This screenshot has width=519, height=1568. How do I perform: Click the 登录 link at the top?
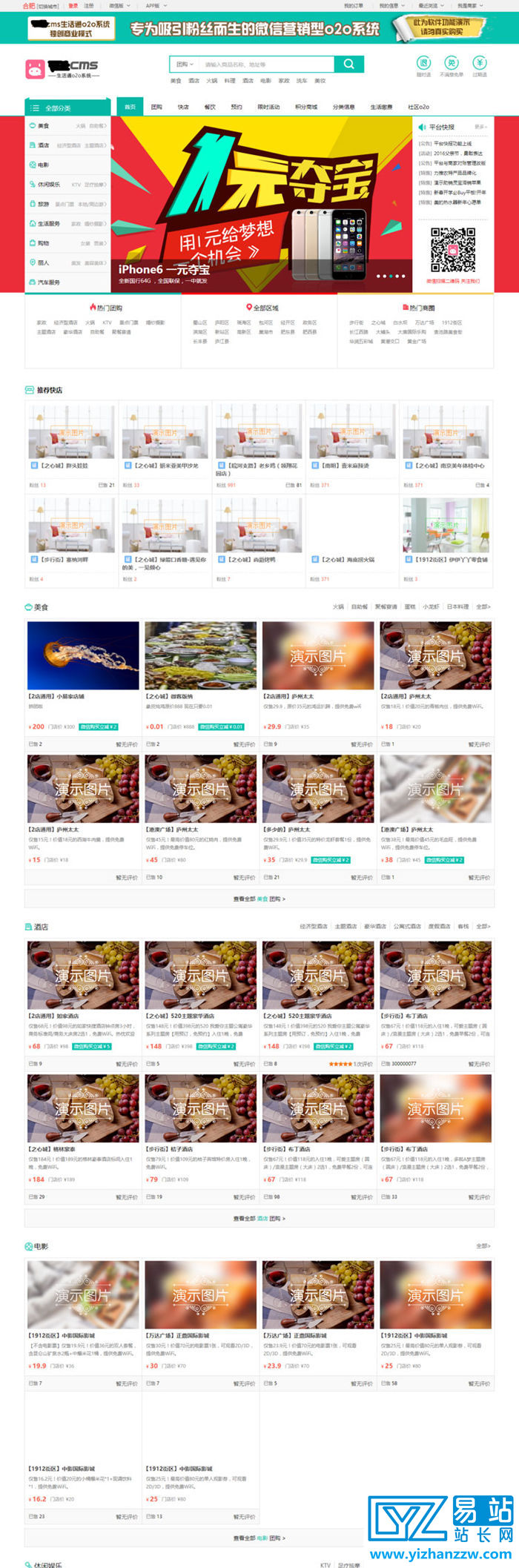(x=73, y=5)
